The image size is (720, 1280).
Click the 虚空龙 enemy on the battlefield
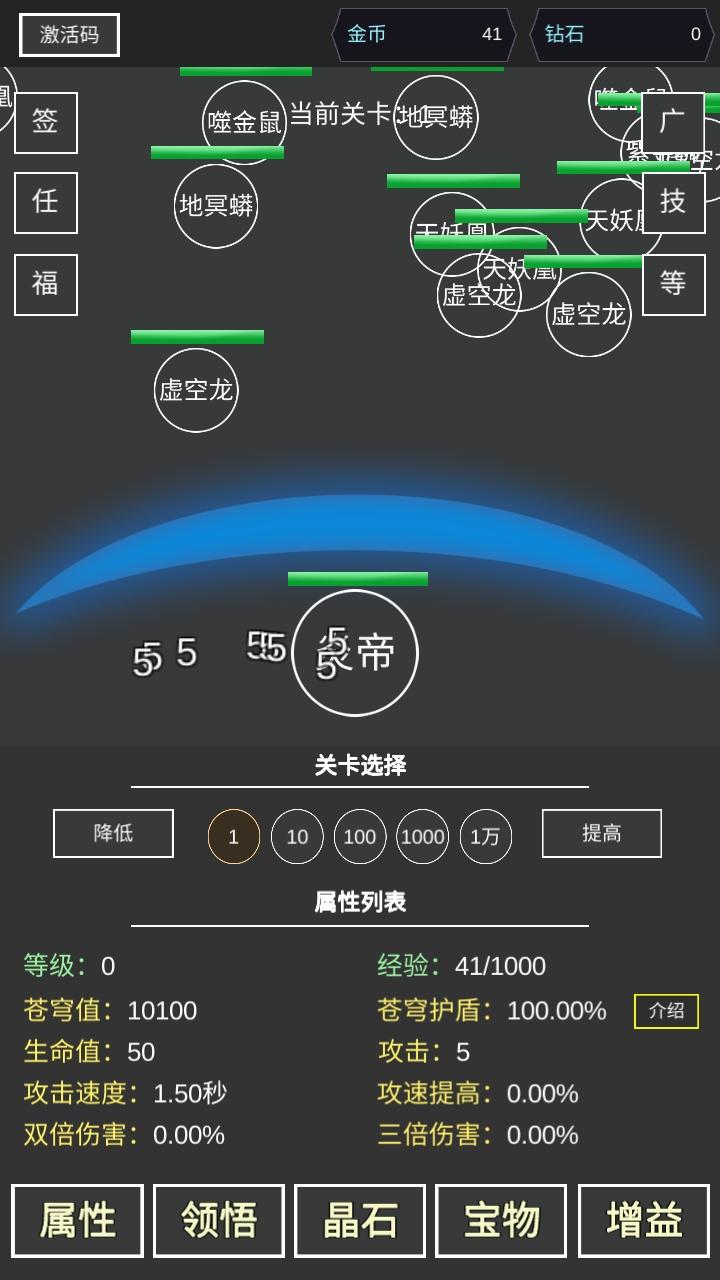click(196, 391)
